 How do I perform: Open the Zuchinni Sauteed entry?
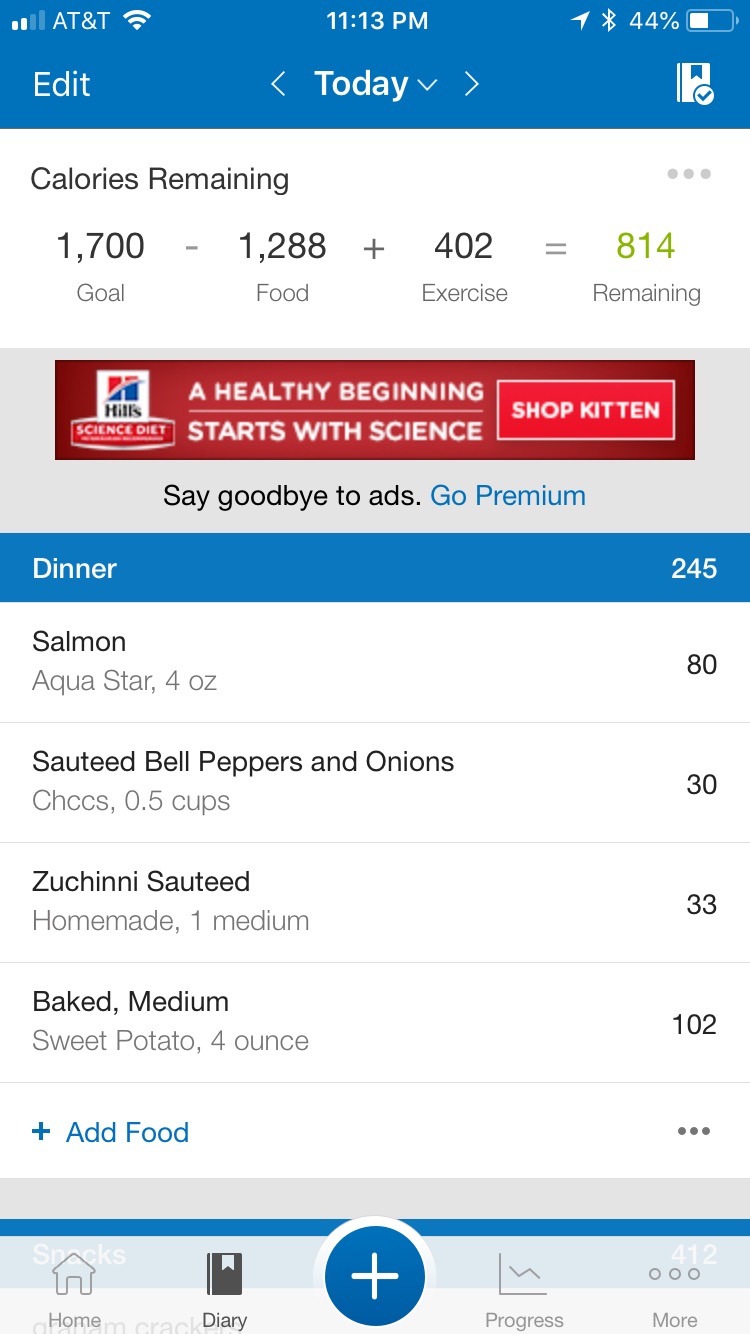tap(375, 902)
